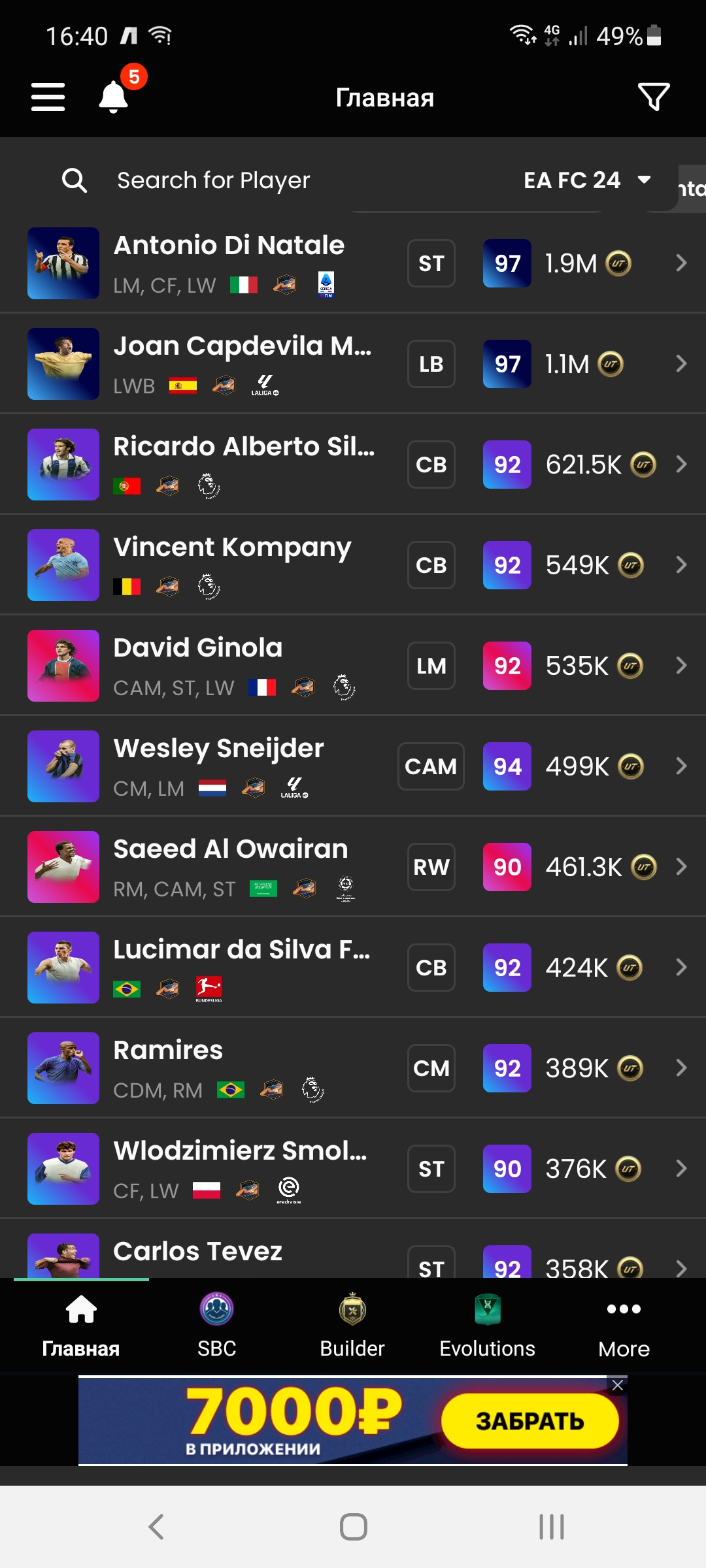This screenshot has height=1568, width=706.
Task: Tap the system back button
Action: [156, 1527]
